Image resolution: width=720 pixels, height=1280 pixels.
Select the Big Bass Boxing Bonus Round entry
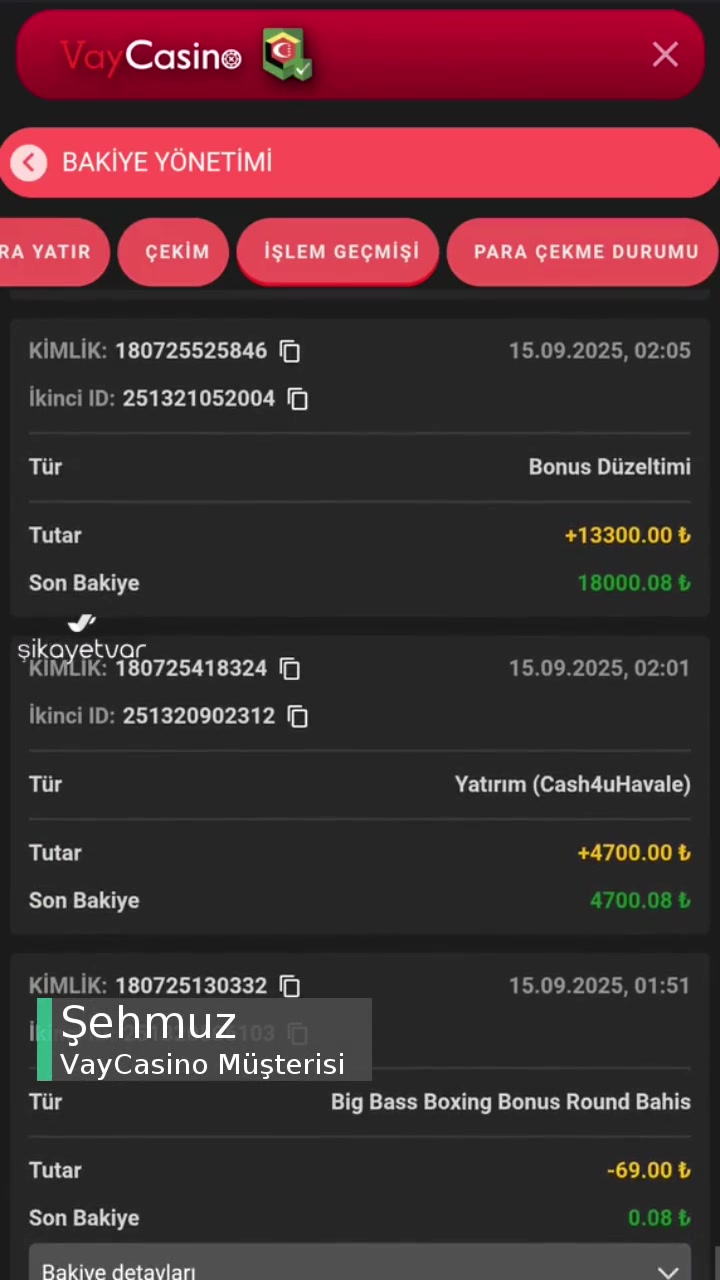[510, 1101]
